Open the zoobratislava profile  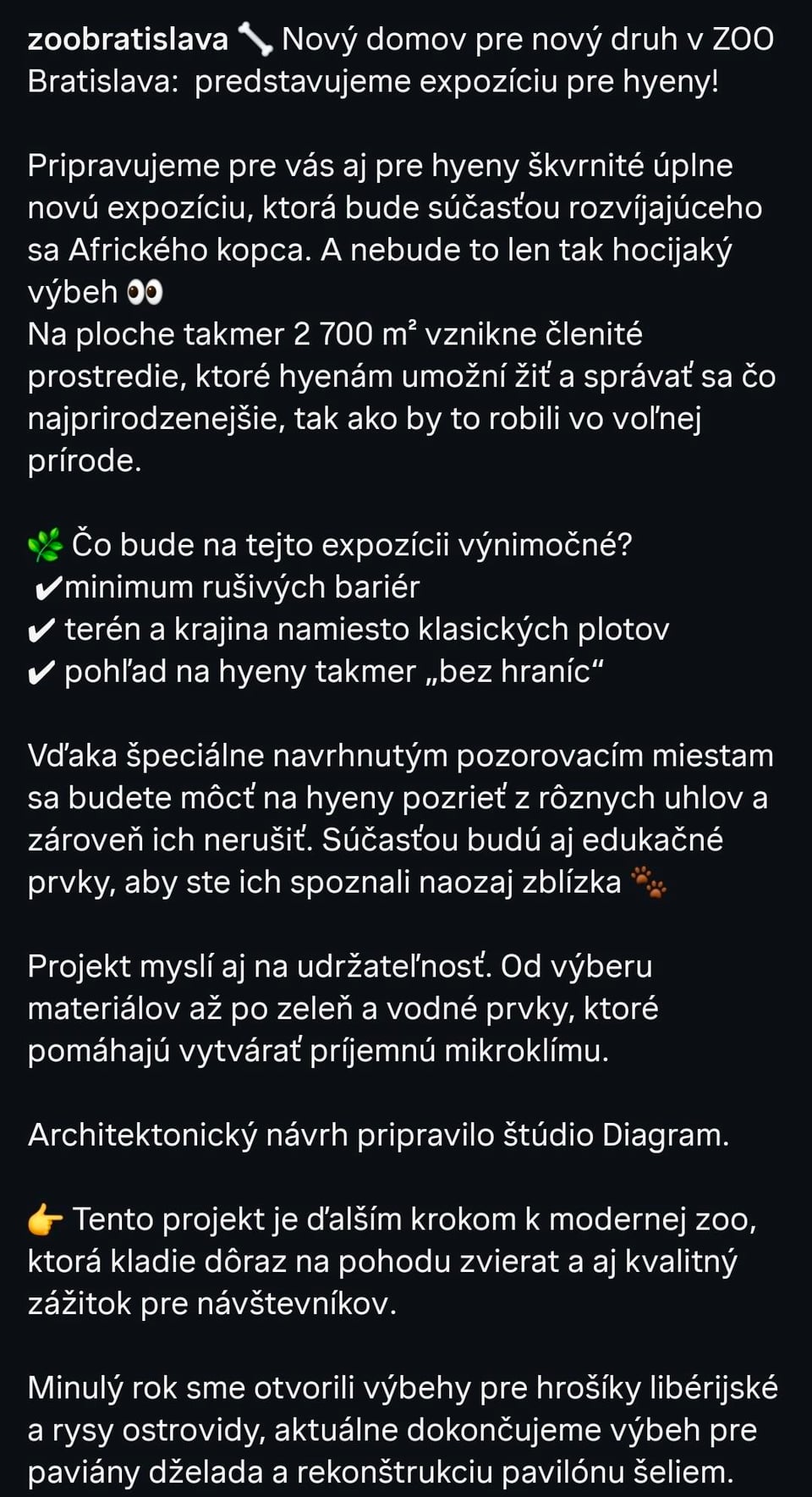(x=128, y=40)
